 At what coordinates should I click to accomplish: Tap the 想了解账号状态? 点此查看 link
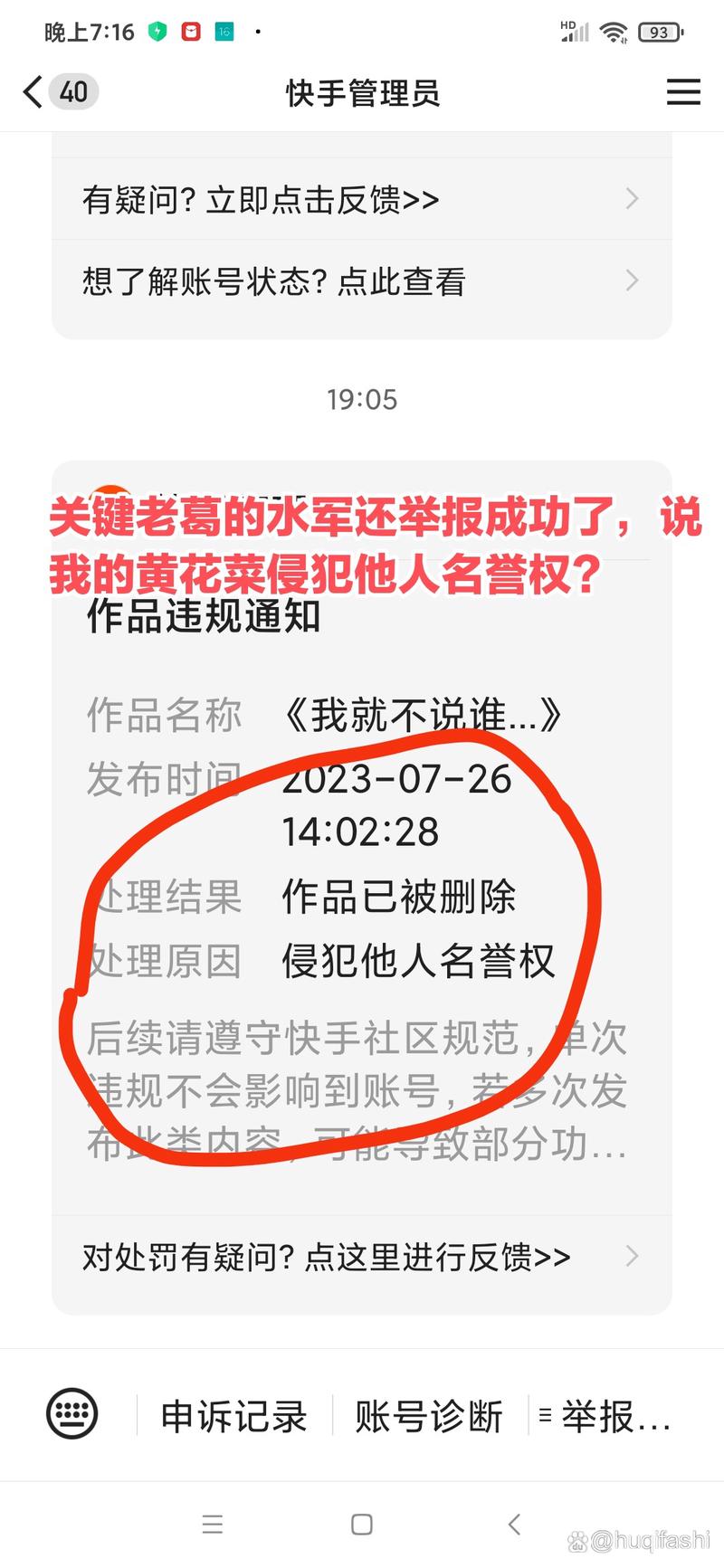pos(275,281)
